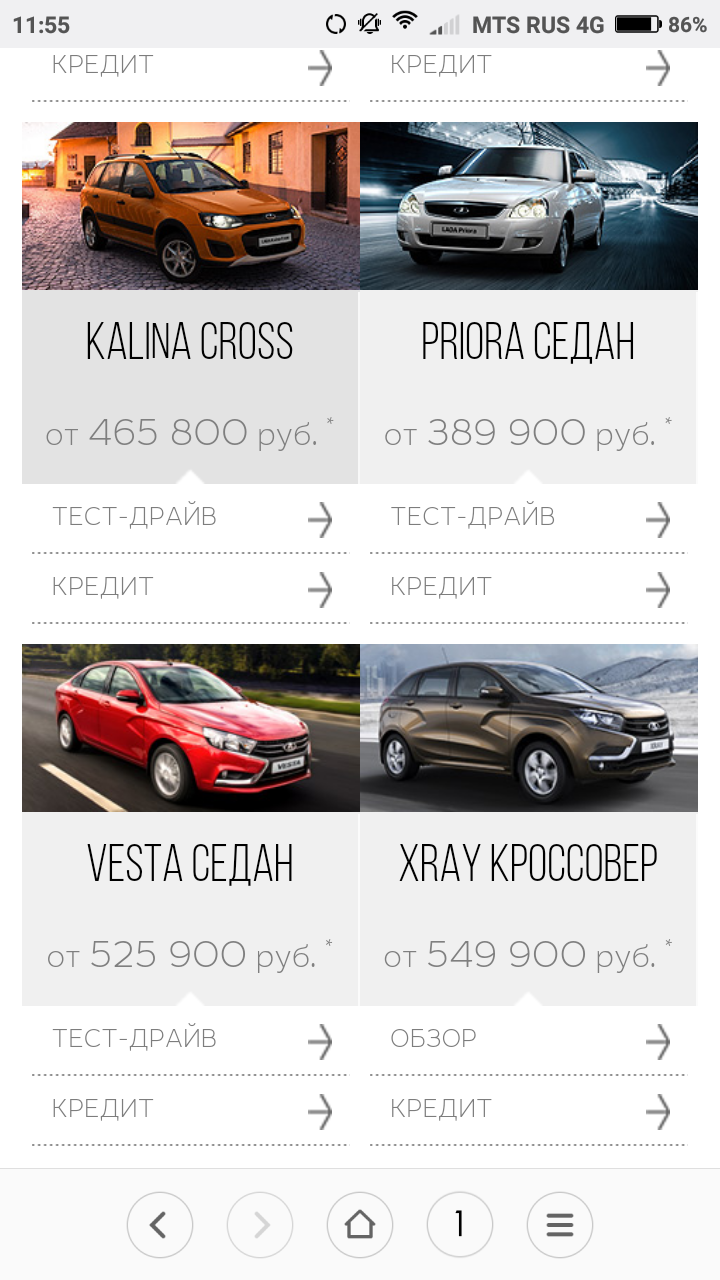This screenshot has width=720, height=1280.
Task: Open Кредит link under Priora Седан
Action: pos(528,588)
